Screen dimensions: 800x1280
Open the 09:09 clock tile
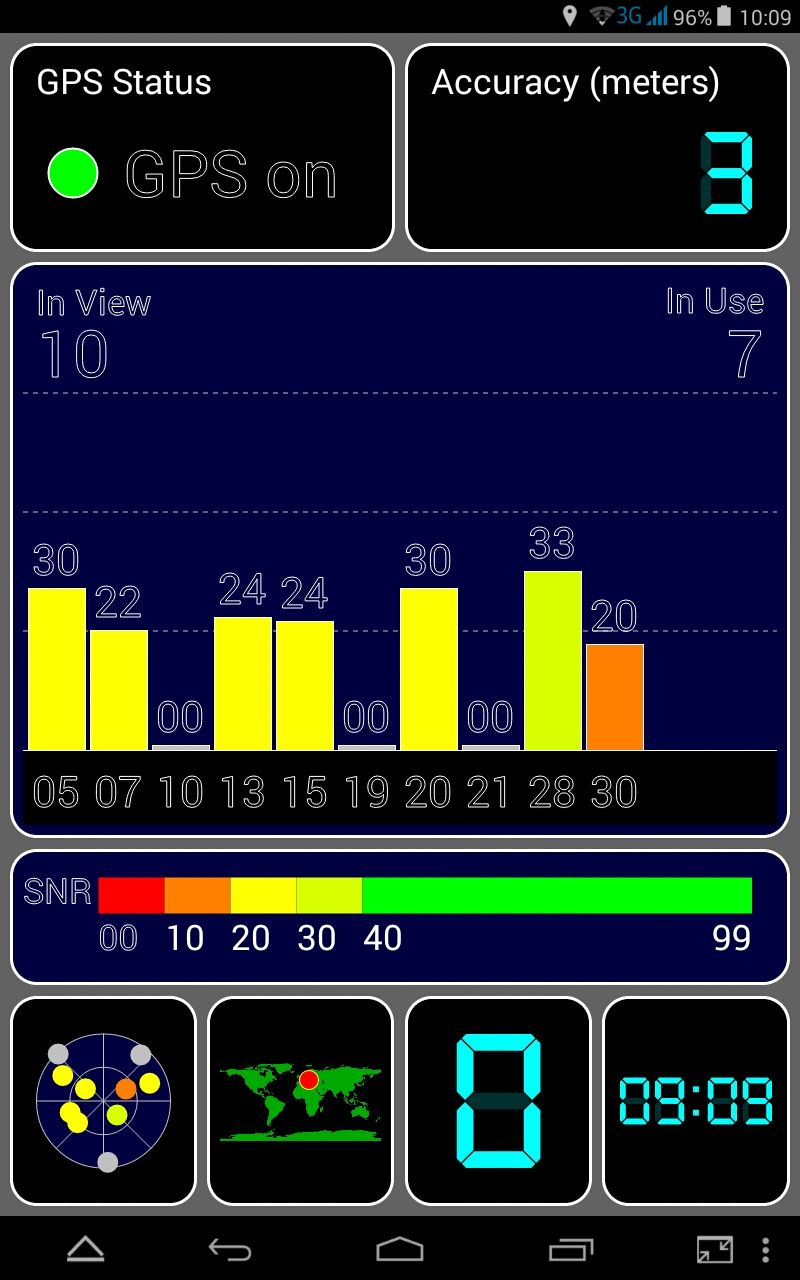(x=696, y=1101)
